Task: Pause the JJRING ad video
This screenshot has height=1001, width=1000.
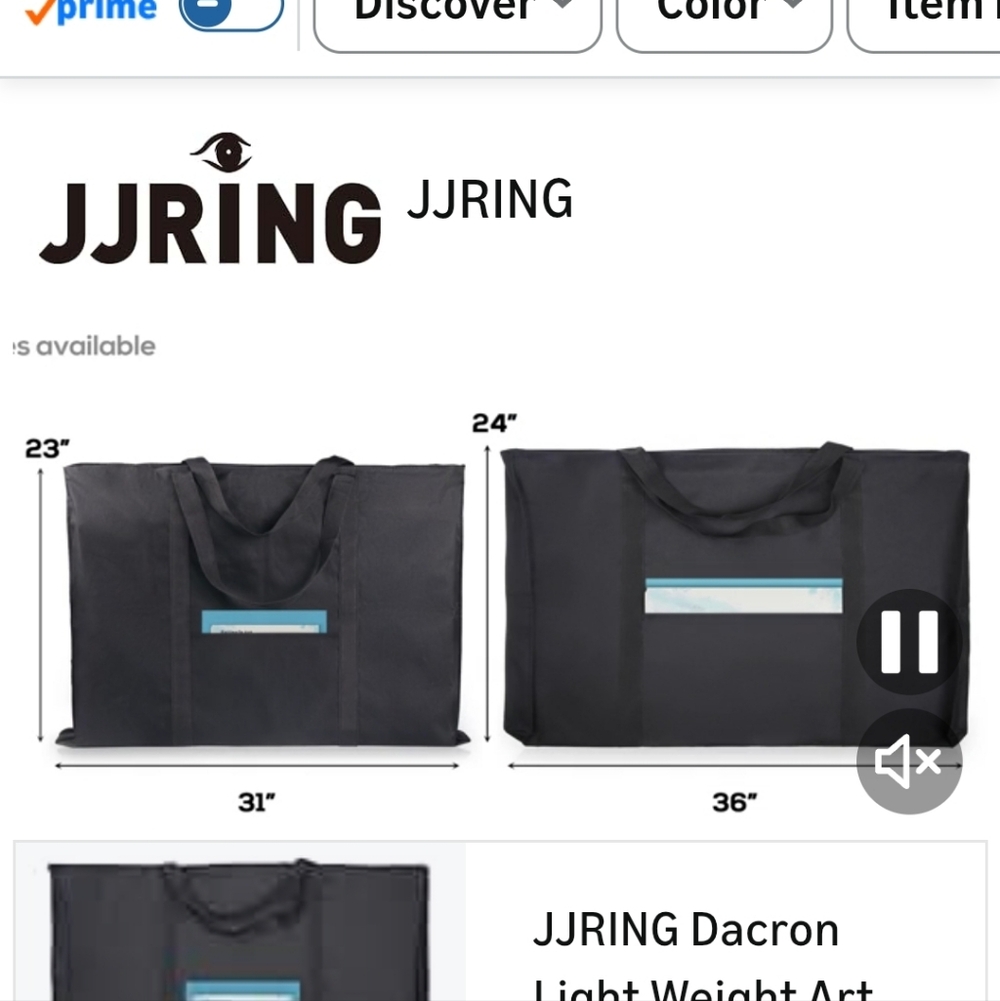Action: [909, 642]
